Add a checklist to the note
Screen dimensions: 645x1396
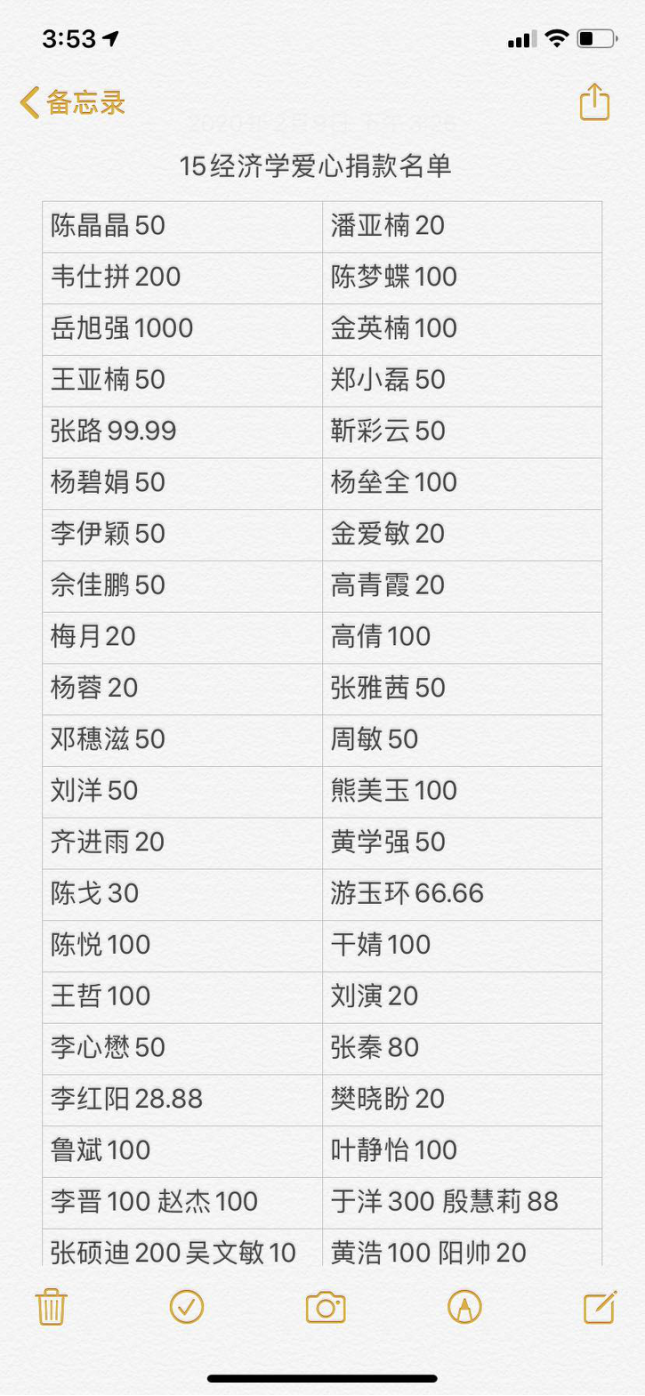coord(187,1306)
